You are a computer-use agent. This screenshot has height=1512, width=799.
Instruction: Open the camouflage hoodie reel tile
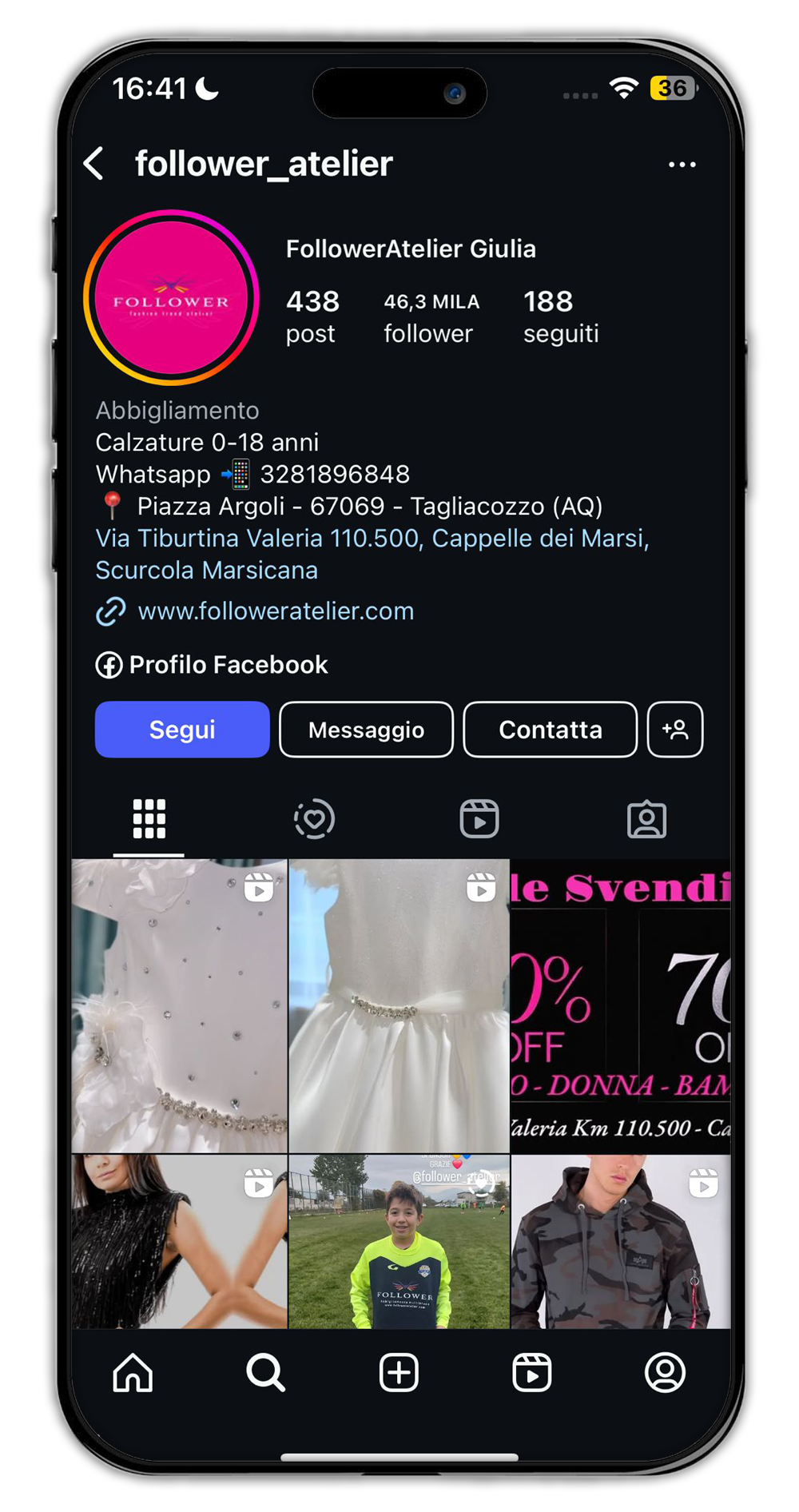coord(620,1241)
